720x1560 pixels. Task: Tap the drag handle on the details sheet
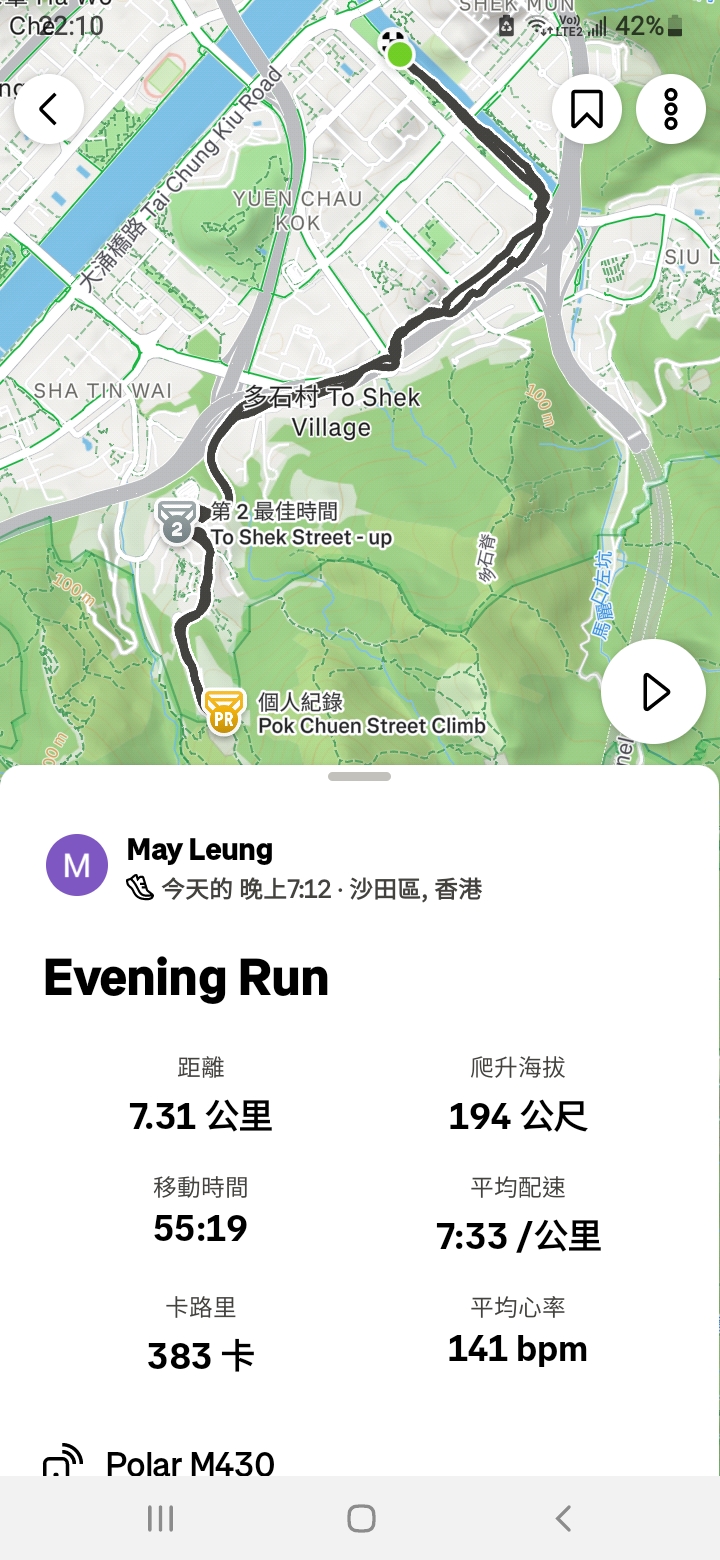359,776
